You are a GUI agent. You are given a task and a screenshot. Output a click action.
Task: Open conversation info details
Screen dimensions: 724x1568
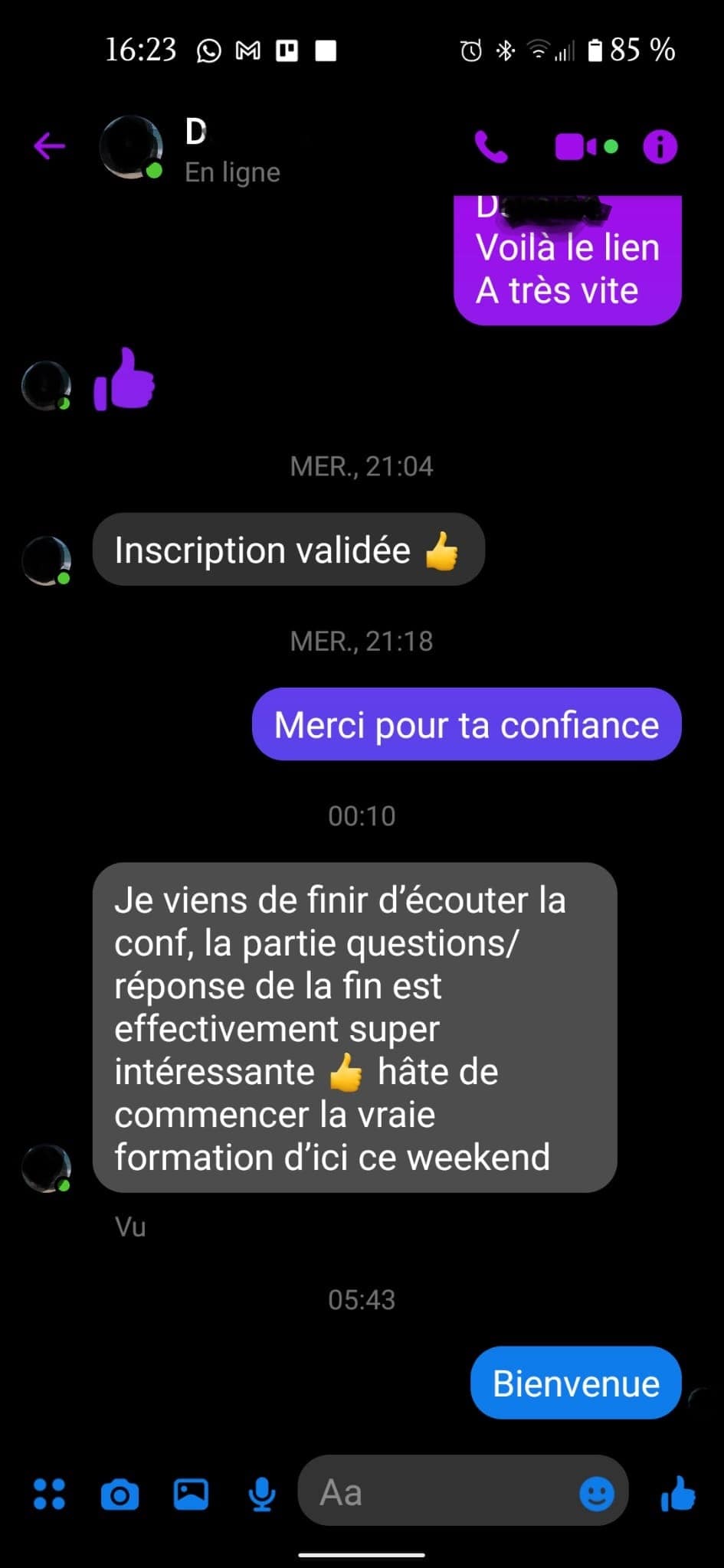[660, 146]
